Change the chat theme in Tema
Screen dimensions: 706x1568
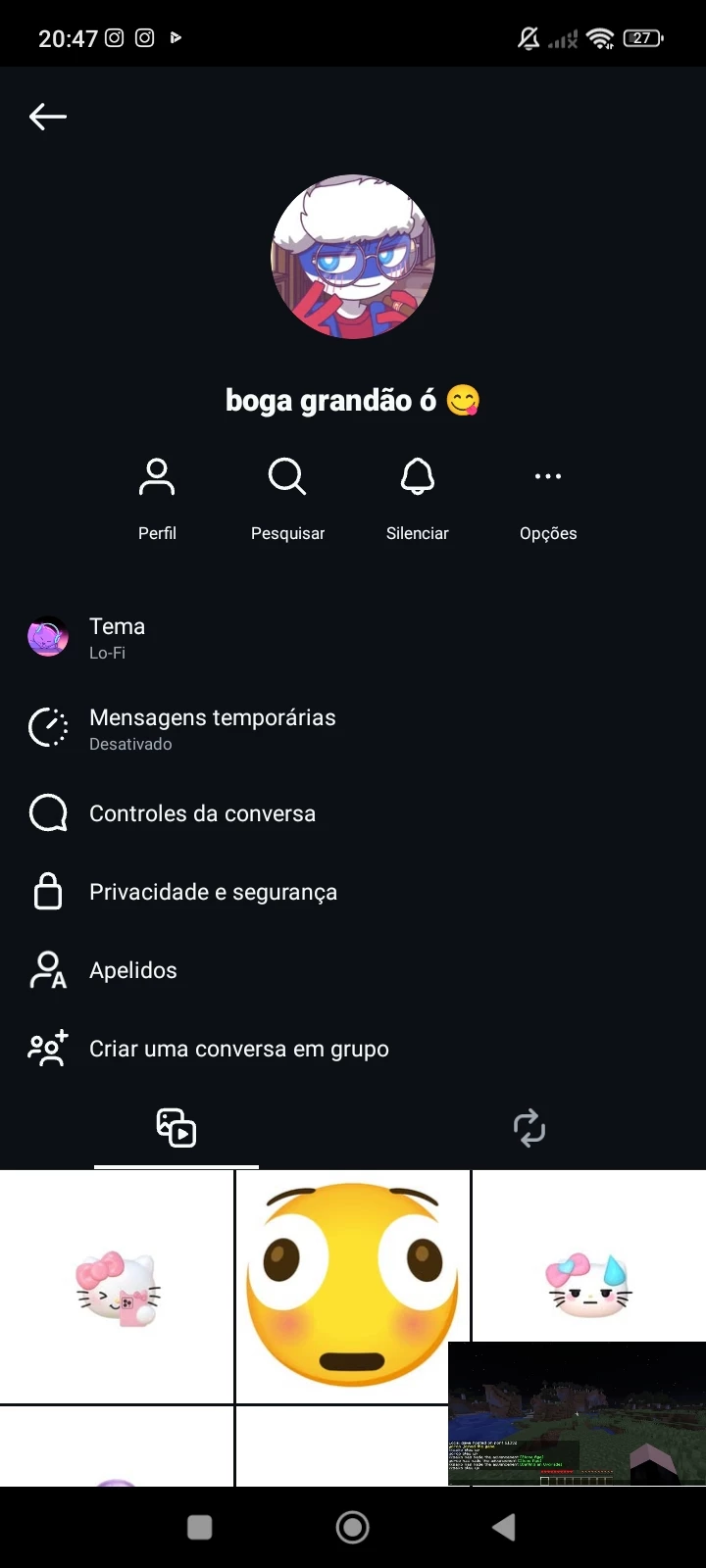click(118, 637)
